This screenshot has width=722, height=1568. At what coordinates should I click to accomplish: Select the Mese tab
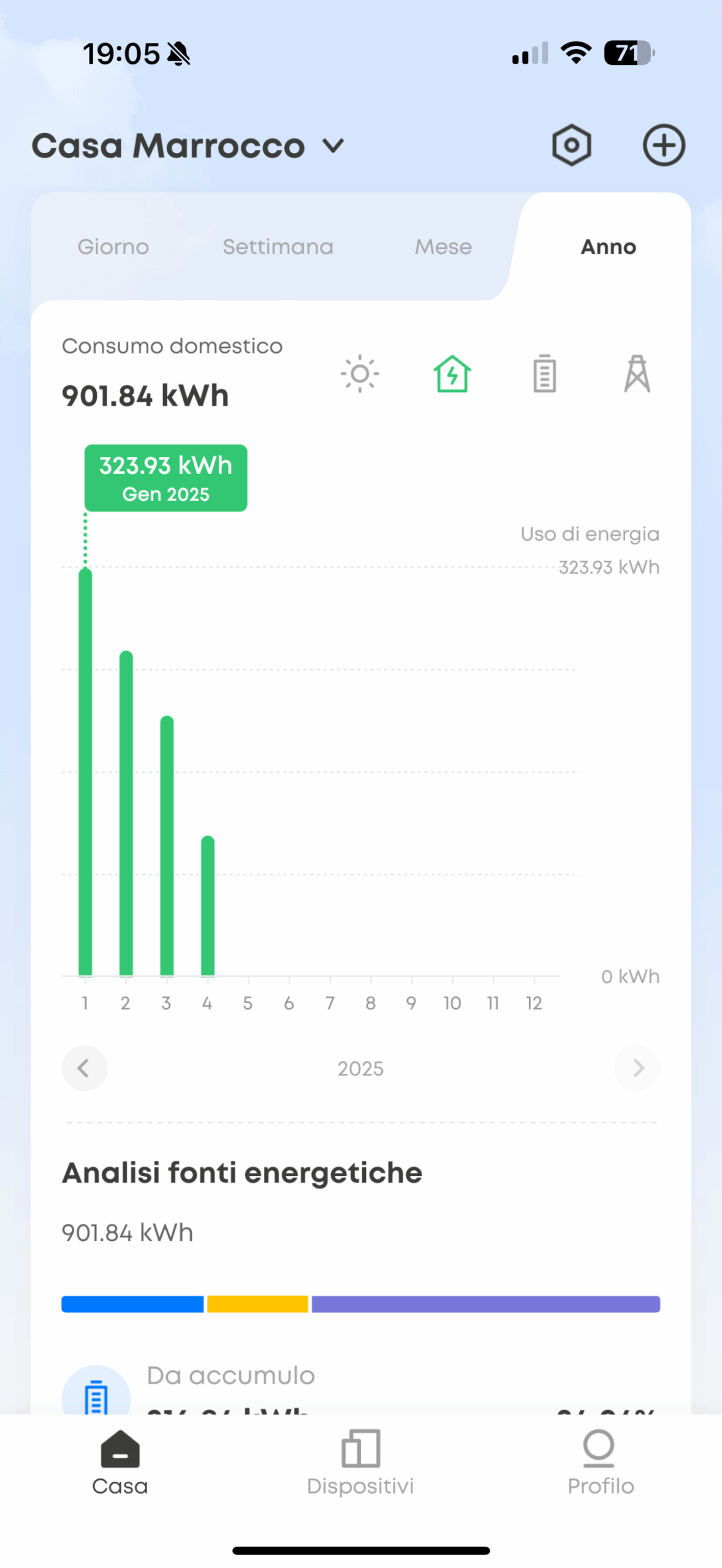point(443,247)
